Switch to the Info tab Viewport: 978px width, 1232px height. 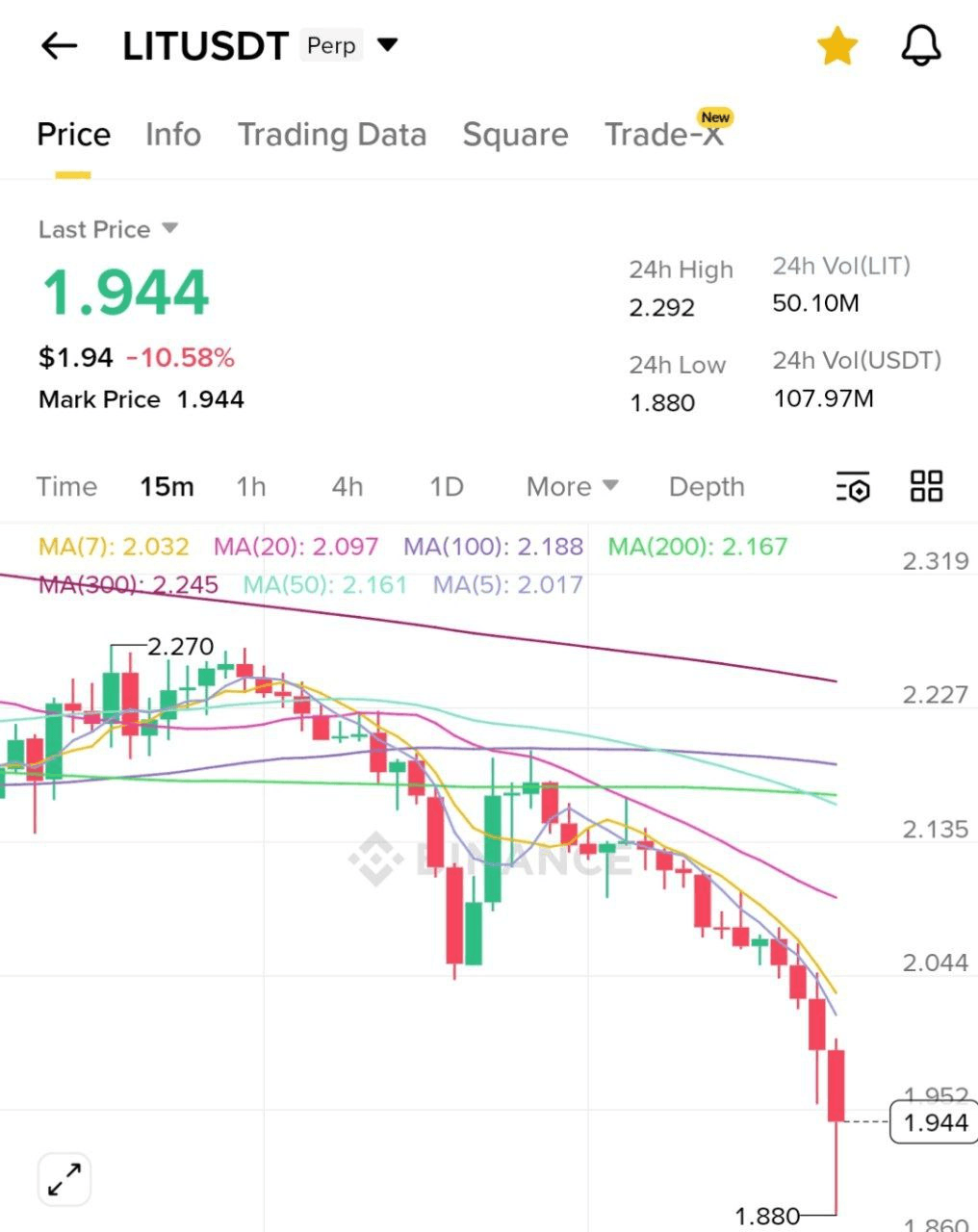pyautogui.click(x=173, y=135)
